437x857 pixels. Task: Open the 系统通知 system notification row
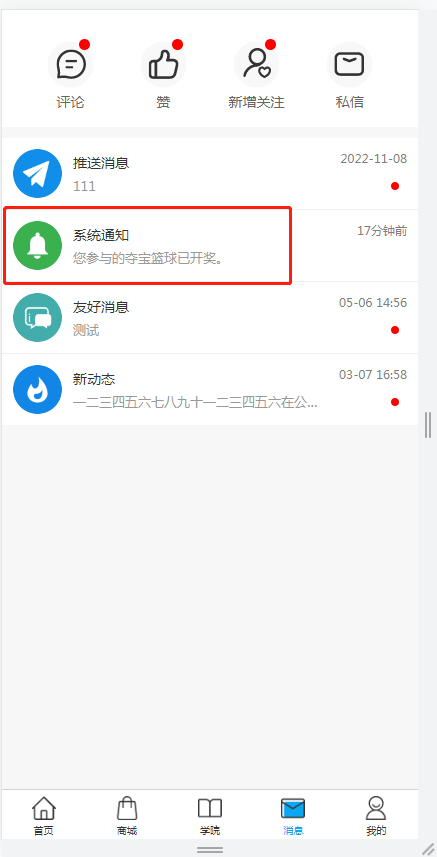[x=210, y=245]
